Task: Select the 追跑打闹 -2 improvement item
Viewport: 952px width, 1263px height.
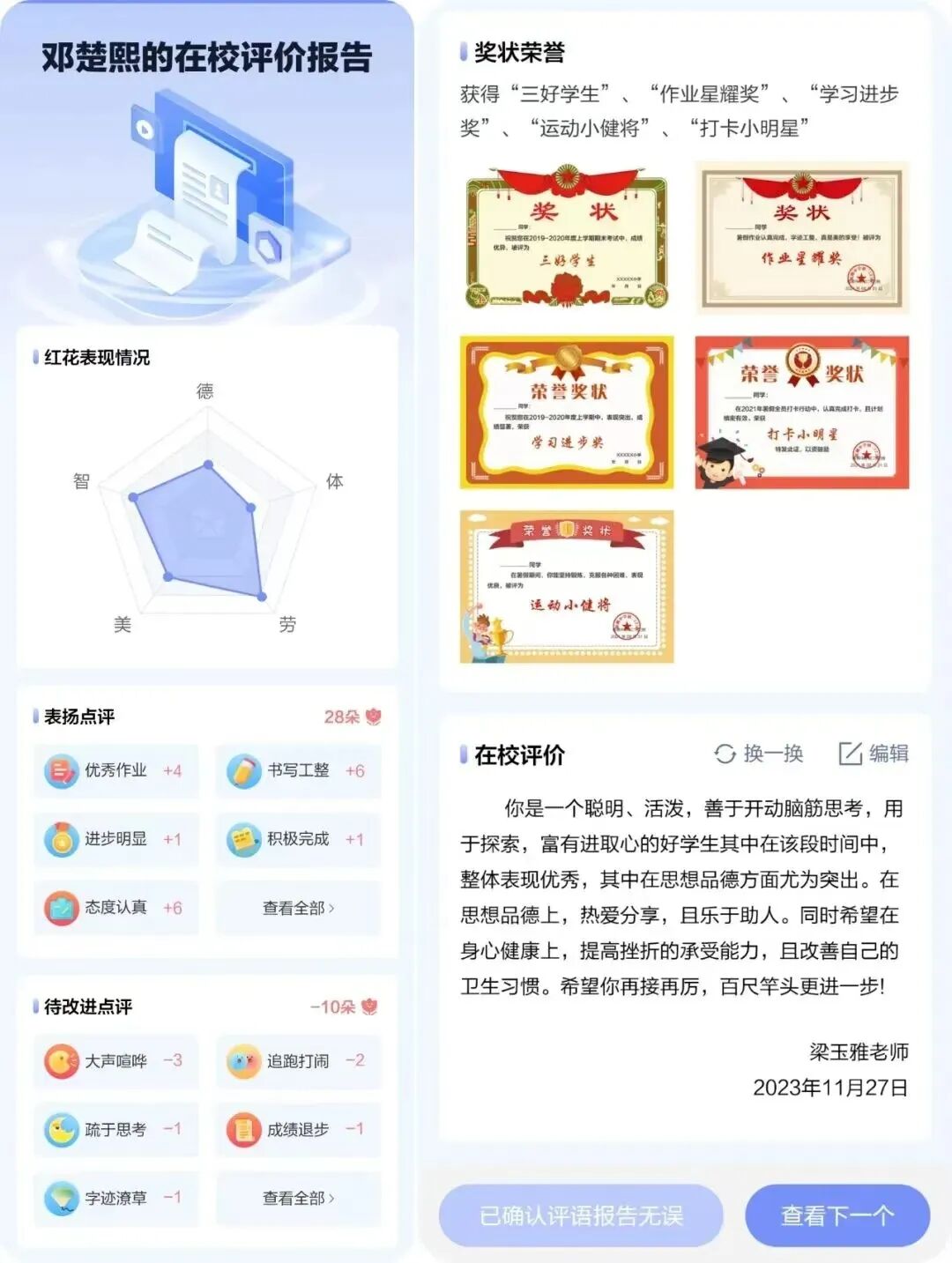Action: pos(298,1060)
